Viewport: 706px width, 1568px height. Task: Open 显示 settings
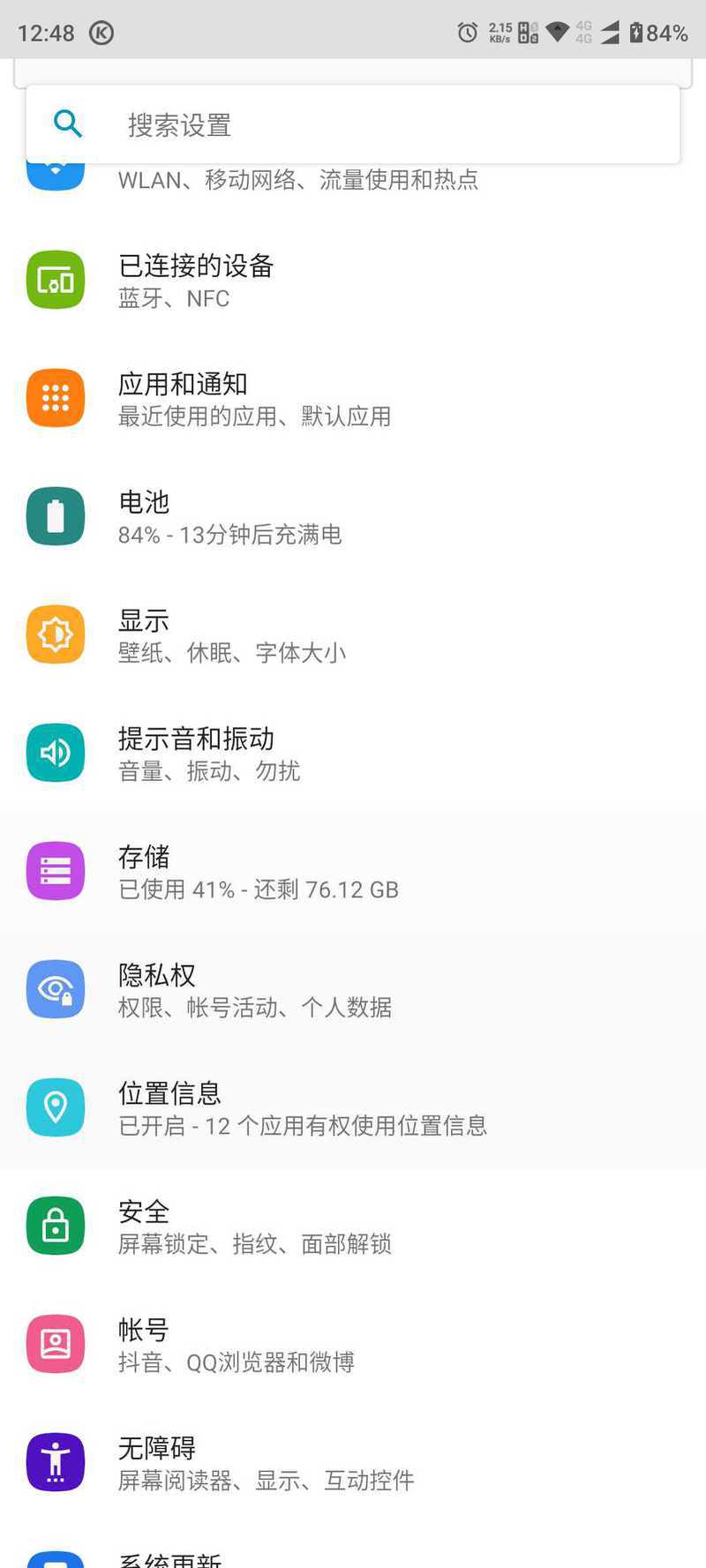[353, 635]
